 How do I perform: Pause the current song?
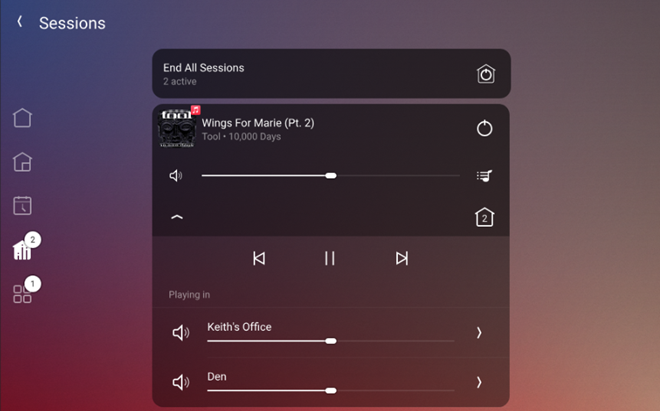[x=330, y=259]
